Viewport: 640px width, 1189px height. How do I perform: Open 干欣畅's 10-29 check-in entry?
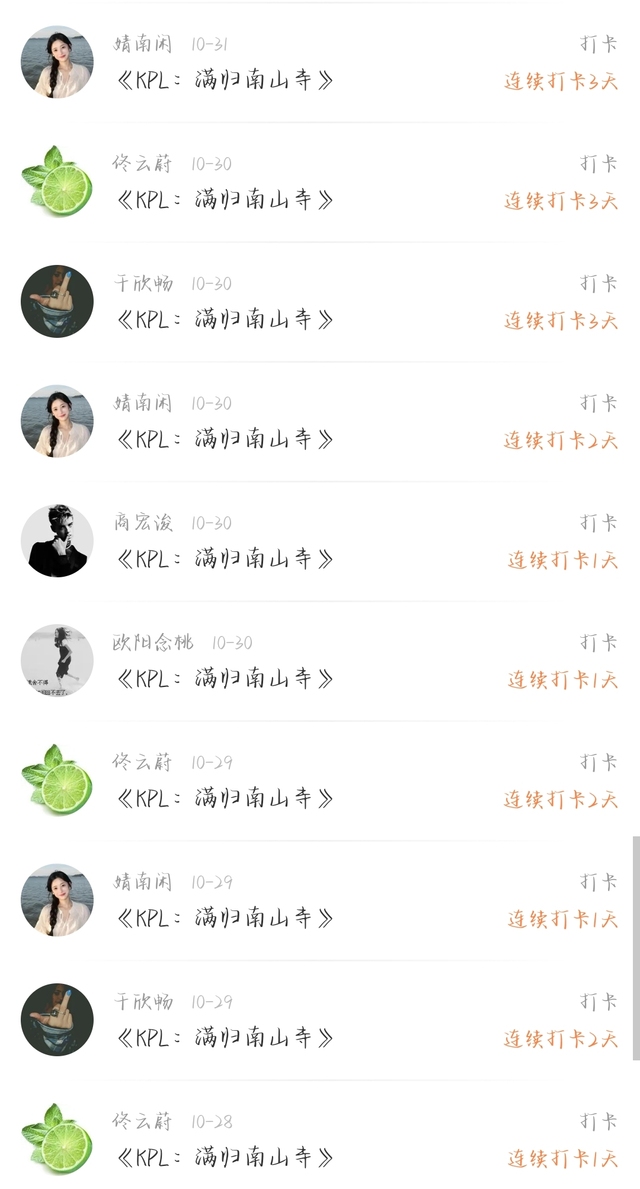coord(320,1021)
